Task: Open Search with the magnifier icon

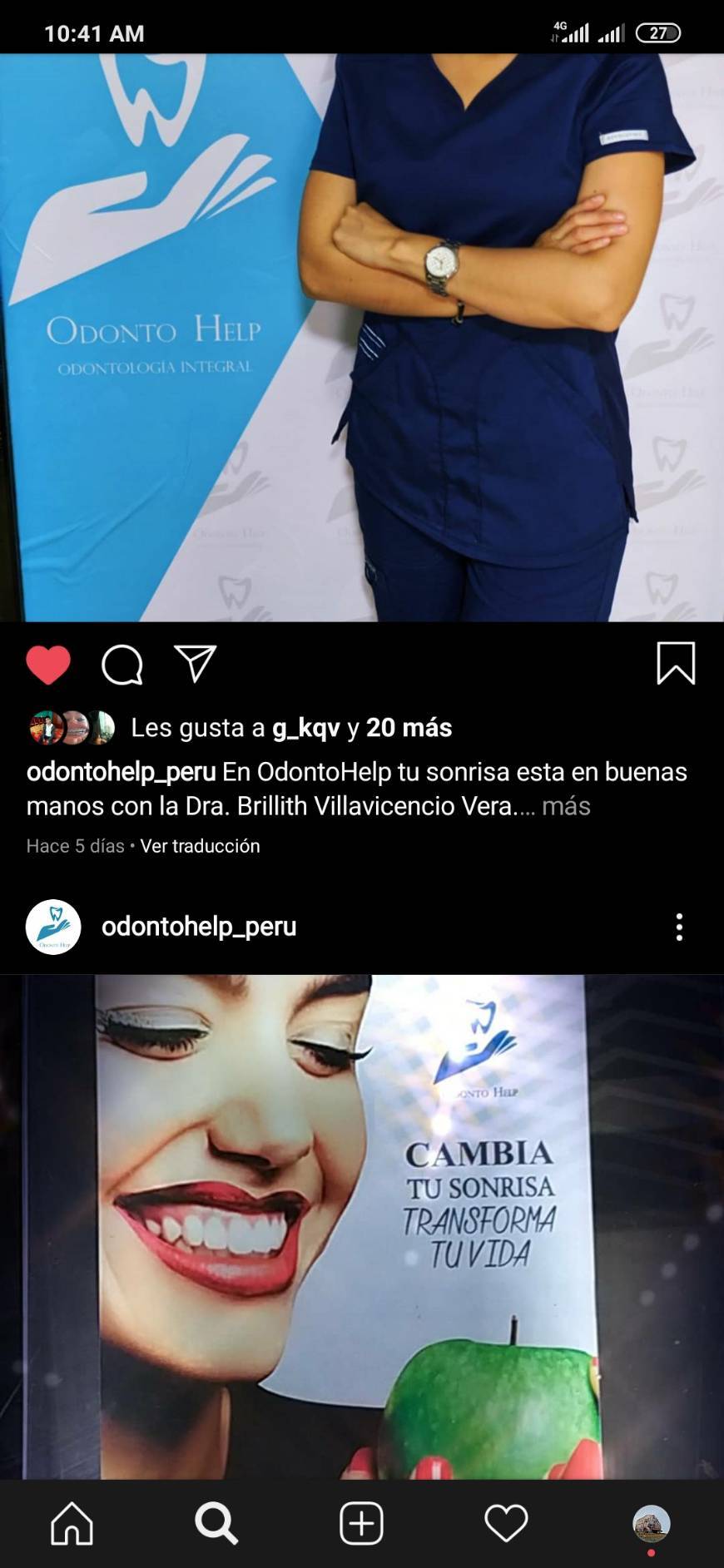Action: [216, 1525]
